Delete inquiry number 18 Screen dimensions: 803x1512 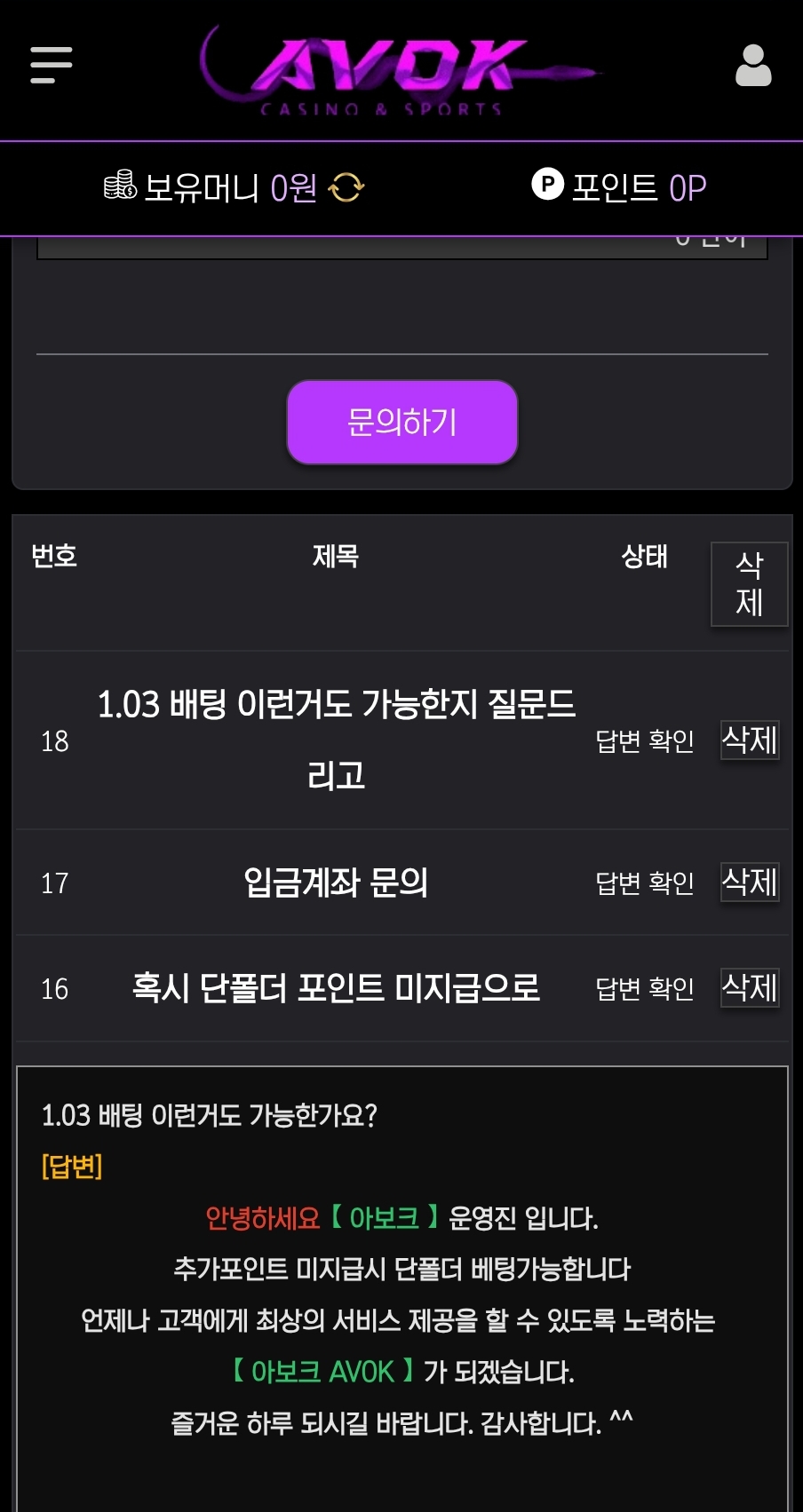pyautogui.click(x=750, y=740)
